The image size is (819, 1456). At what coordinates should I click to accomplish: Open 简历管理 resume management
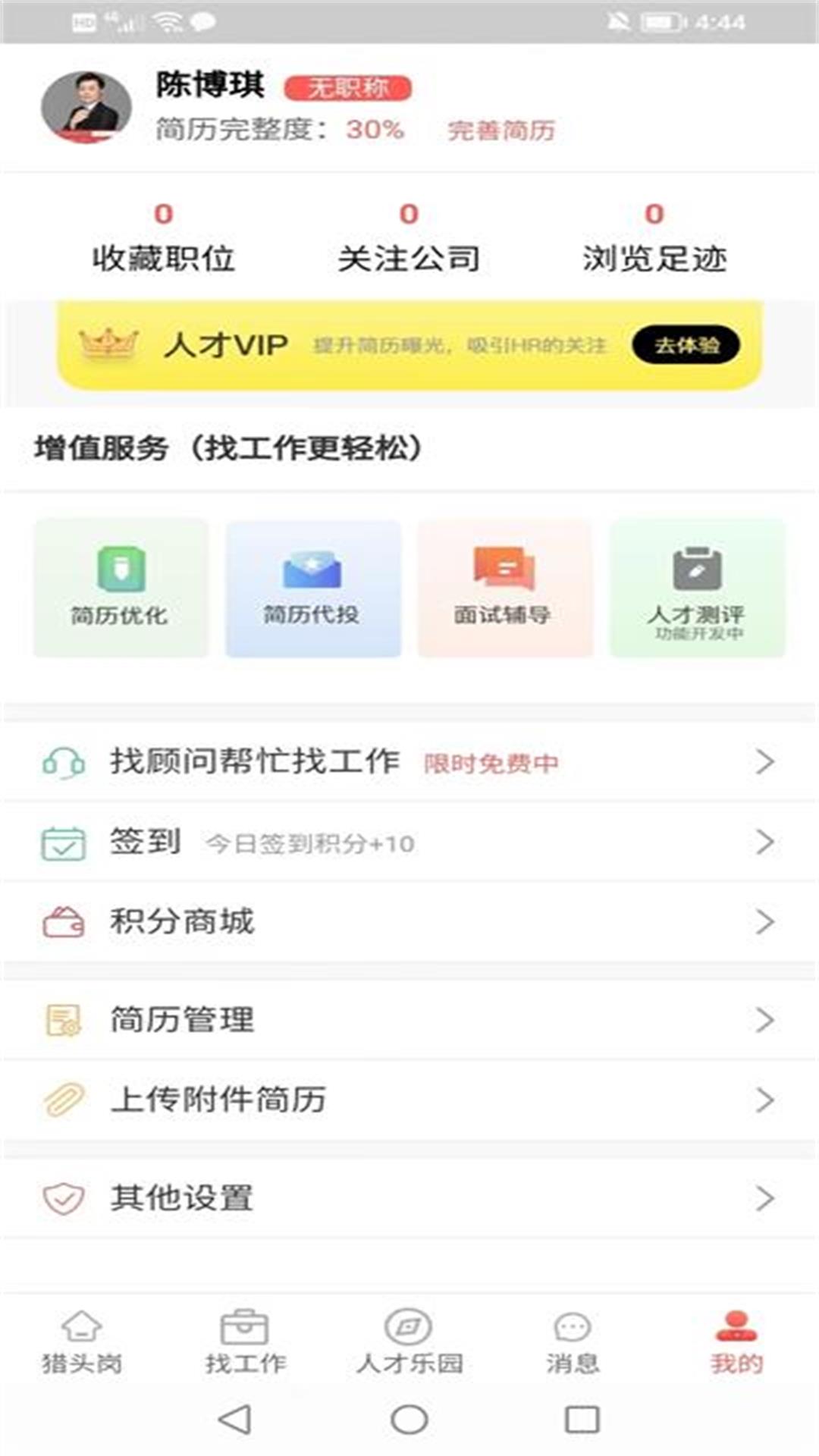pyautogui.click(x=409, y=1020)
